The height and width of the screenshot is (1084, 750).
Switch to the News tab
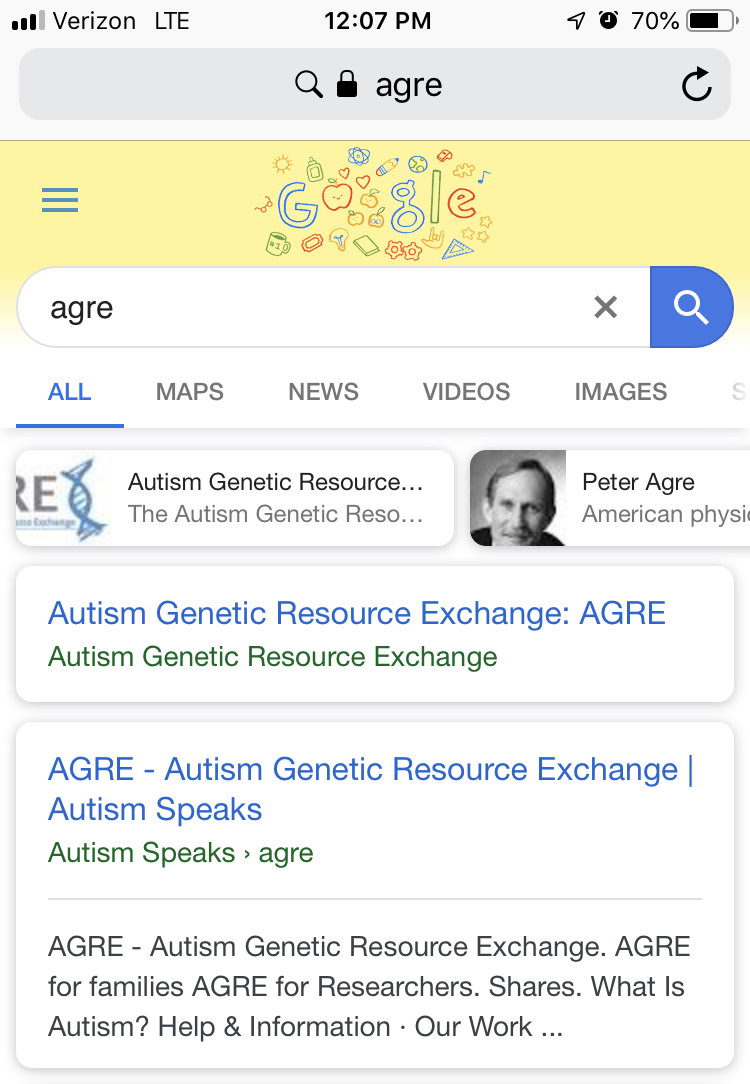tap(323, 392)
